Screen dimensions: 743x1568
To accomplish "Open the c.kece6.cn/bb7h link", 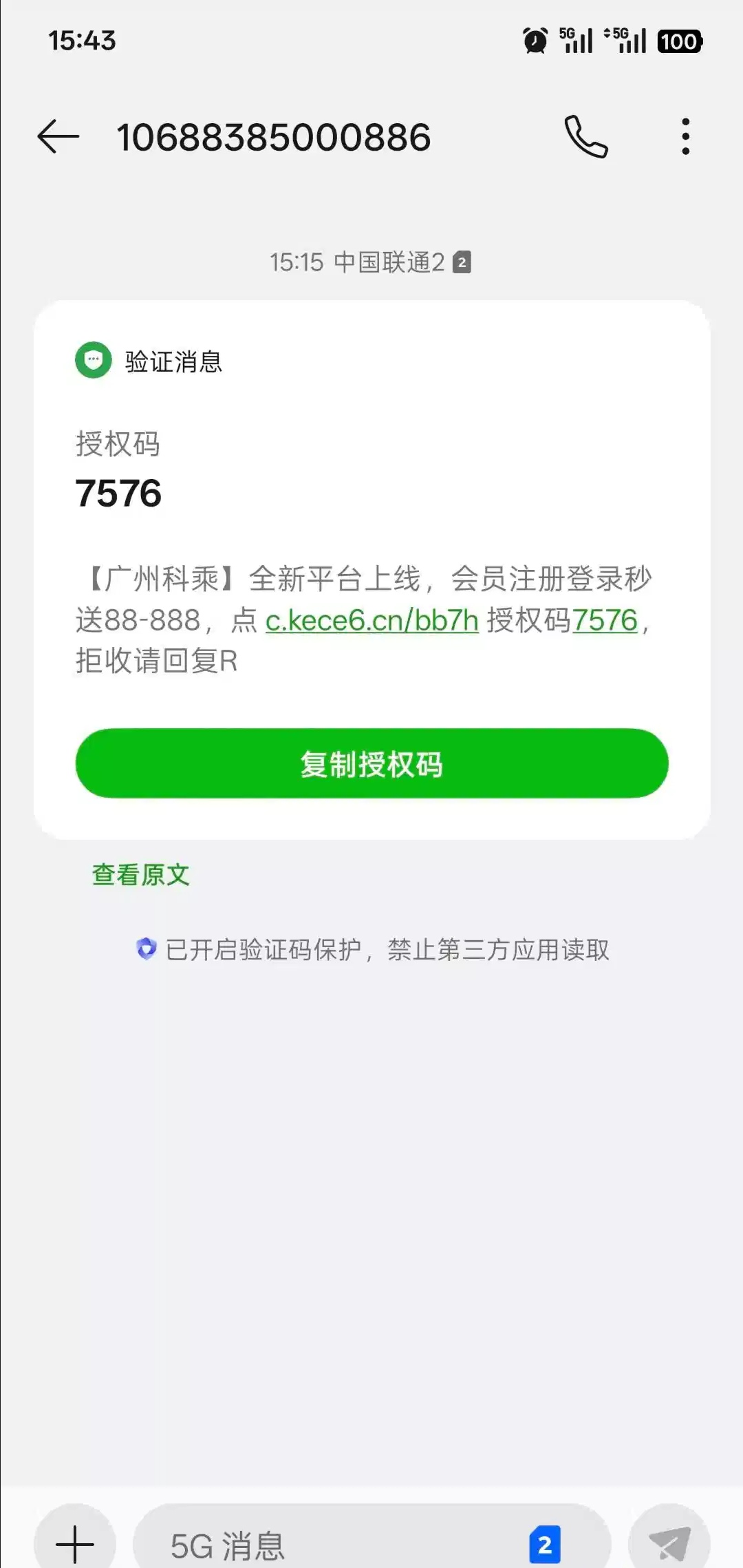I will tap(371, 620).
